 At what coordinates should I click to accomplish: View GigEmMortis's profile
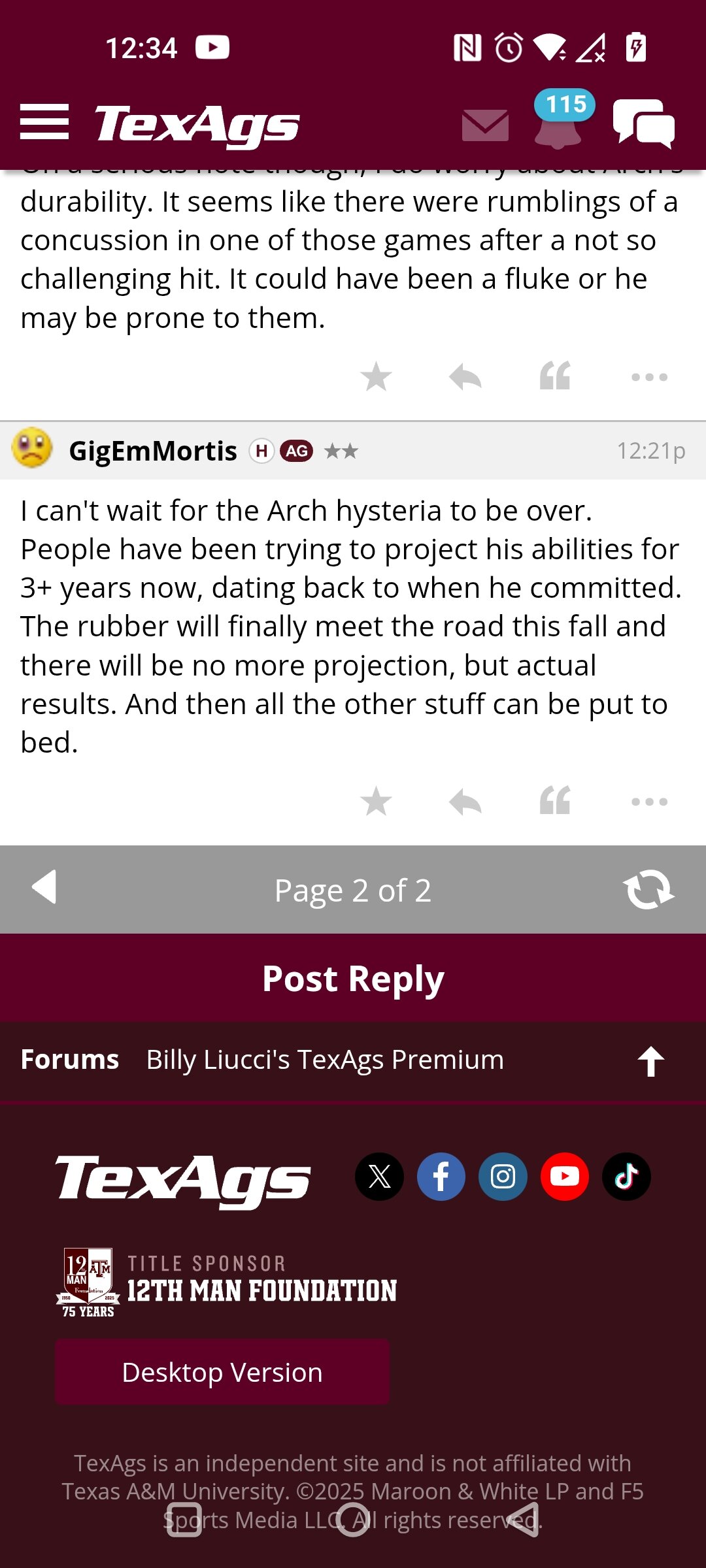tap(153, 451)
